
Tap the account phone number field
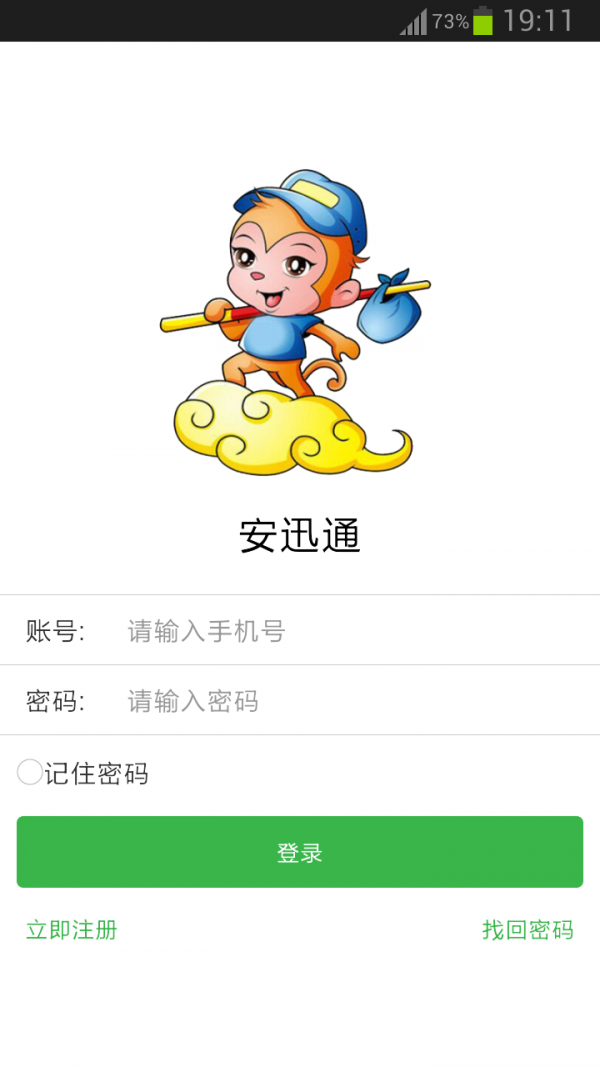pos(340,631)
